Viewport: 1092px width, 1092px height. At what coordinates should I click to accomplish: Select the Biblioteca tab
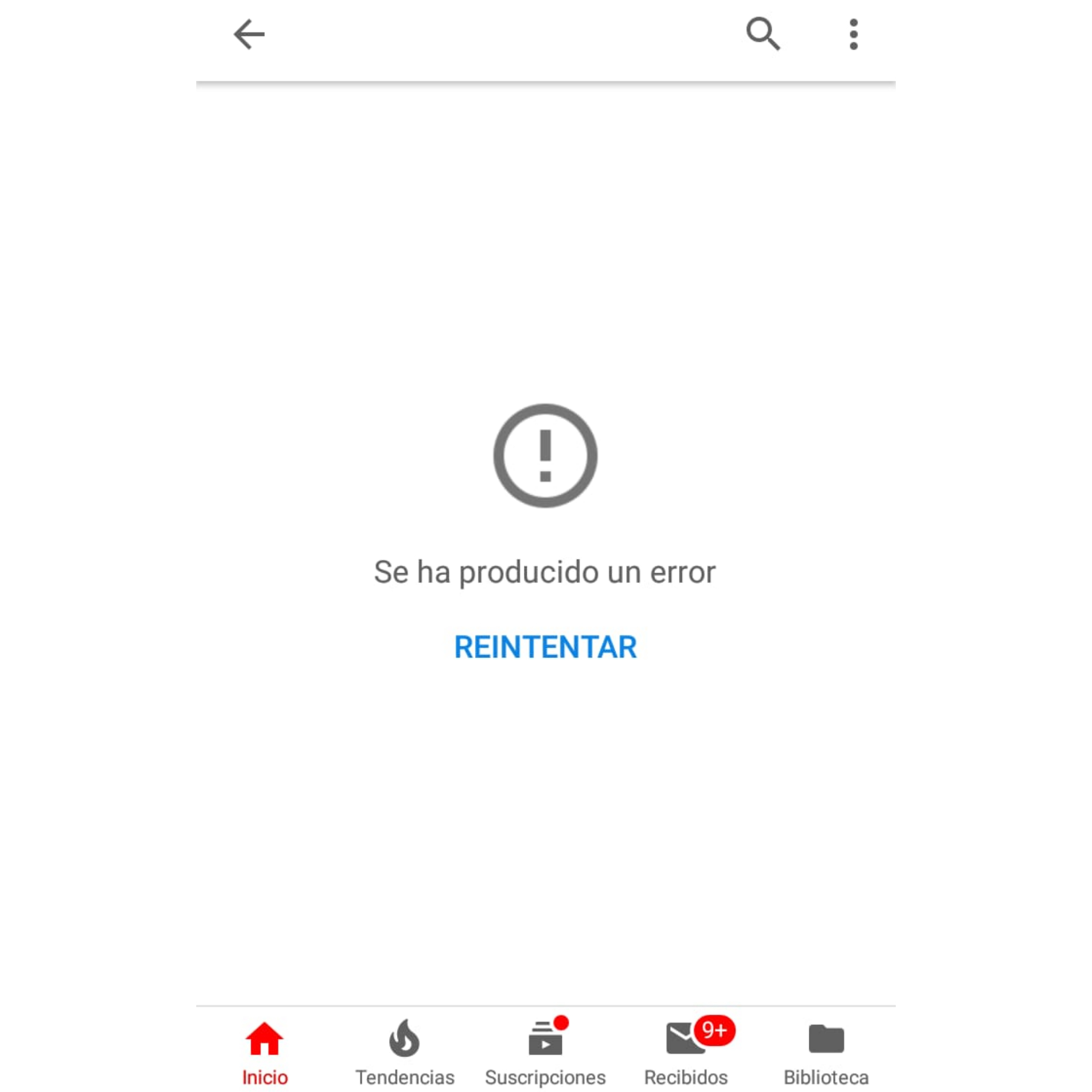826,1052
